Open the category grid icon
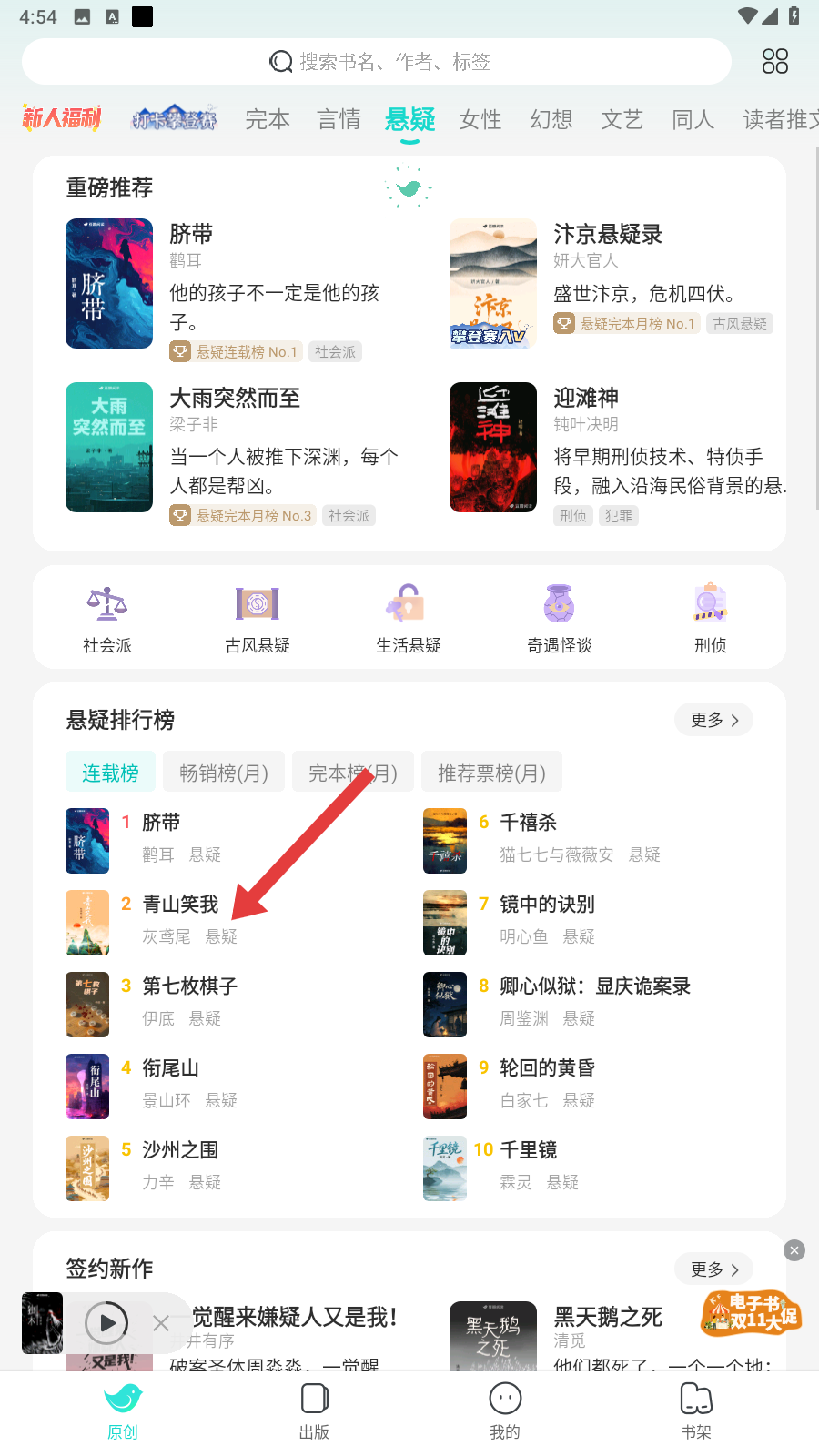This screenshot has width=819, height=1456. pos(774,62)
